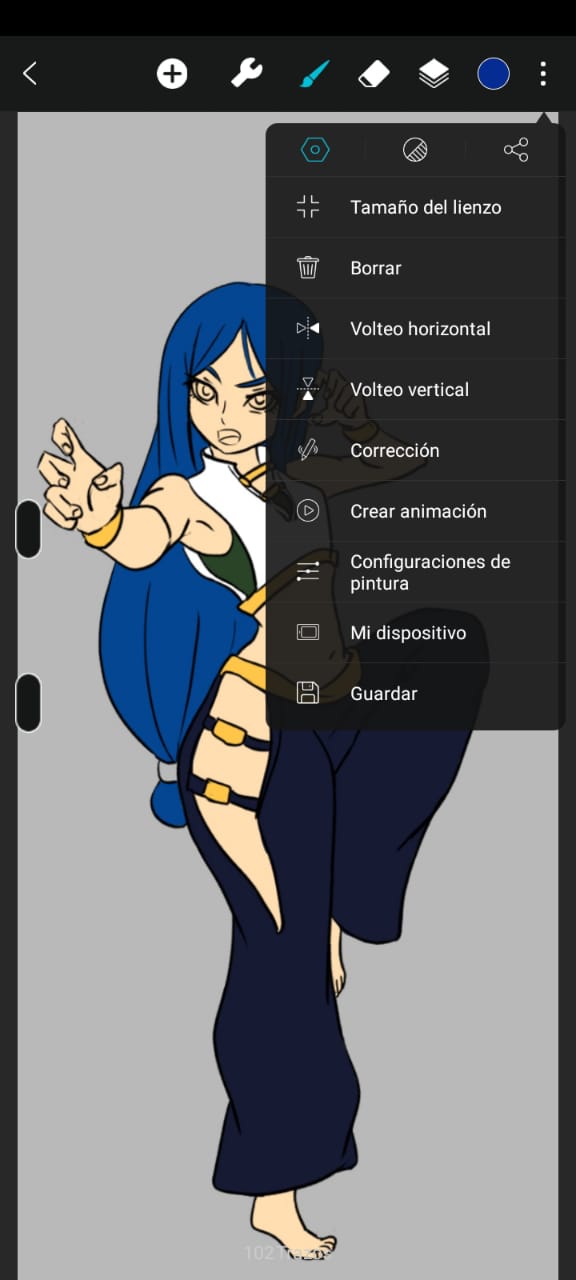
Task: Open Configuraciones de pintura
Action: pyautogui.click(x=415, y=572)
